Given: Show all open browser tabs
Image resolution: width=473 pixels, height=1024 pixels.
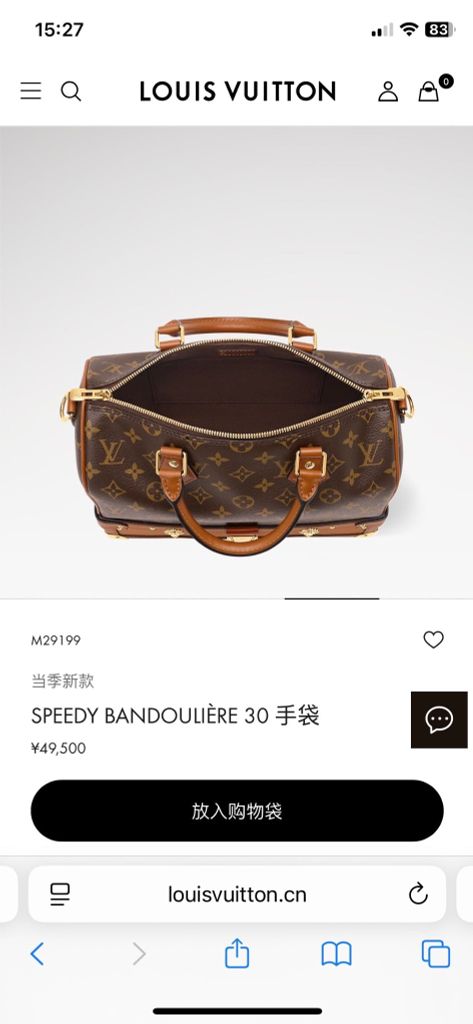Looking at the screenshot, I should (x=436, y=953).
